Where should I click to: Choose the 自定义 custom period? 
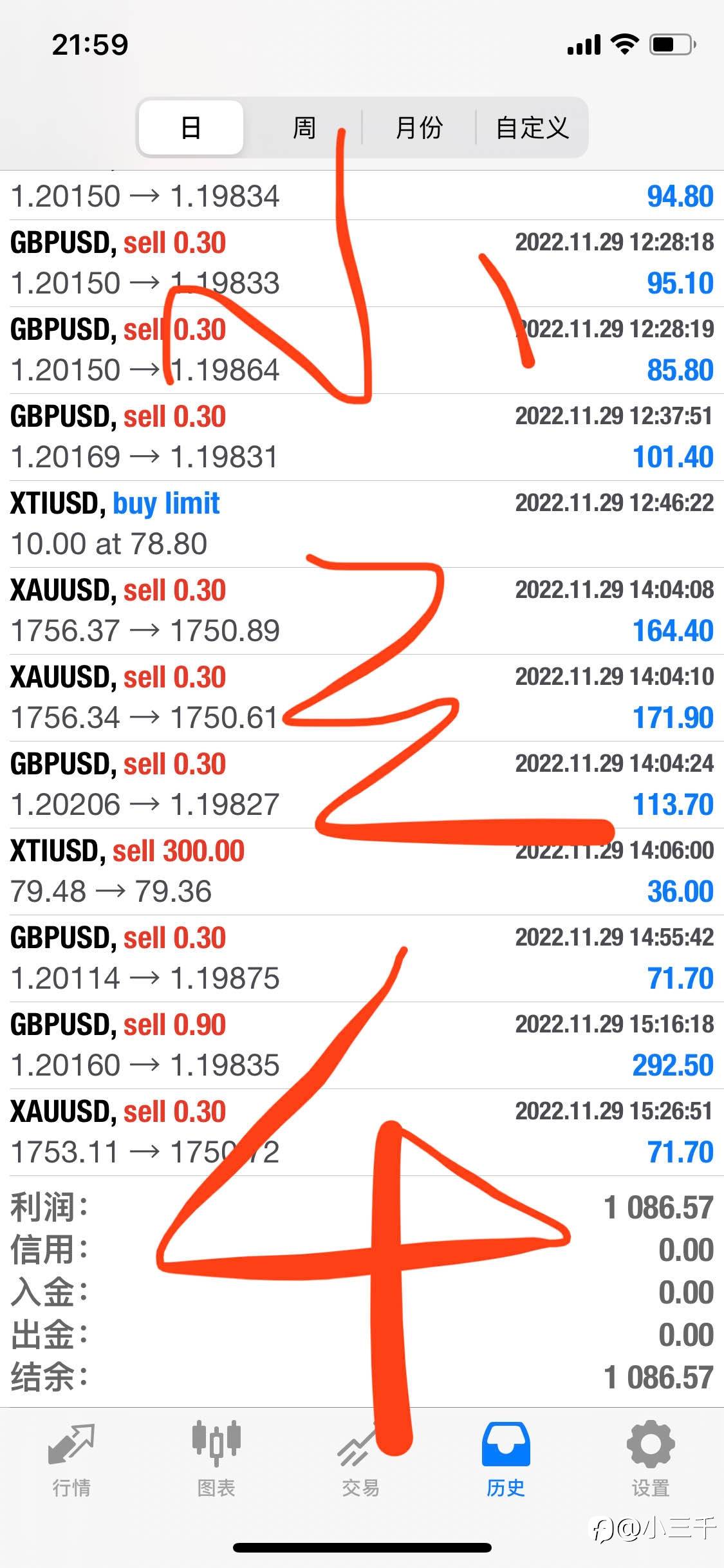532,127
